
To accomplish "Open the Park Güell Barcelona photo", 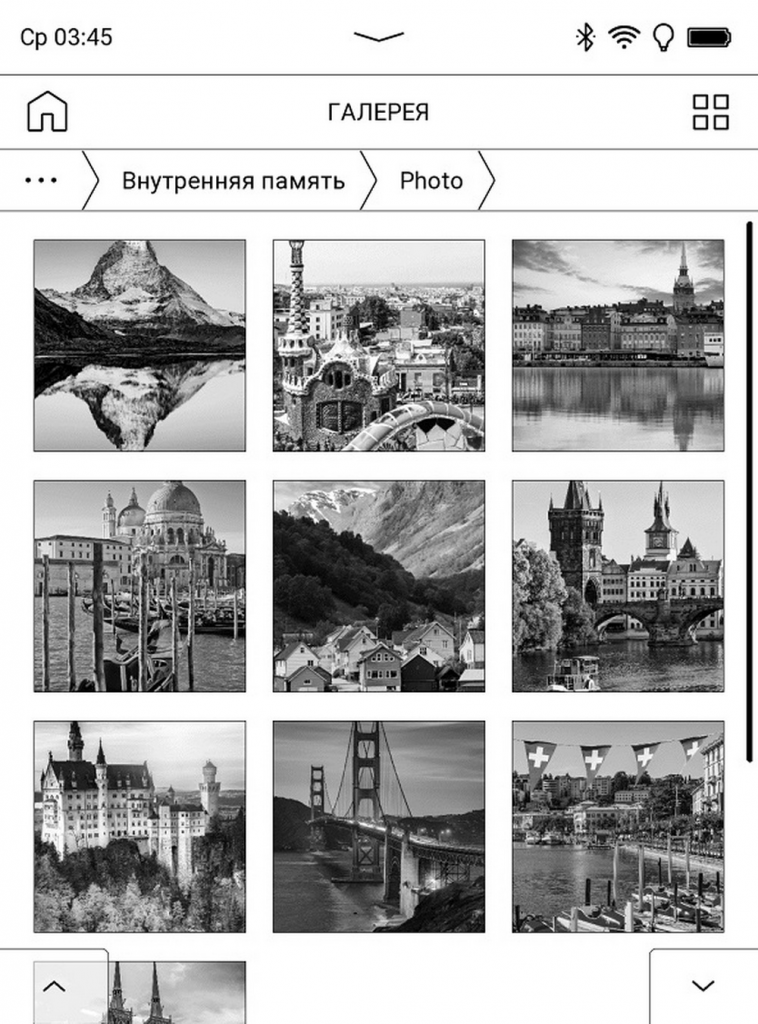I will (378, 345).
